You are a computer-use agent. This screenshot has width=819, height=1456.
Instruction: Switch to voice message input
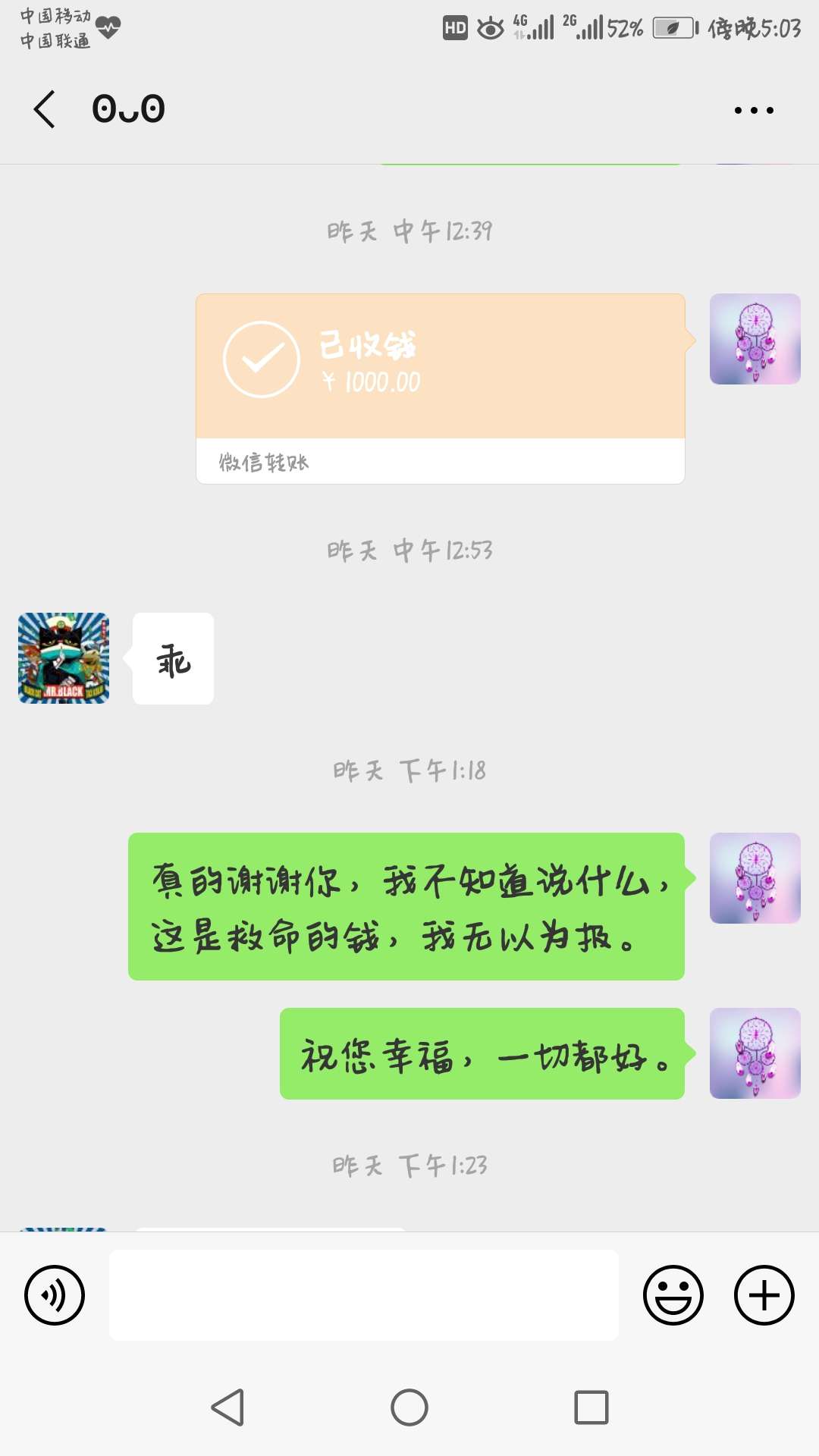point(54,1295)
